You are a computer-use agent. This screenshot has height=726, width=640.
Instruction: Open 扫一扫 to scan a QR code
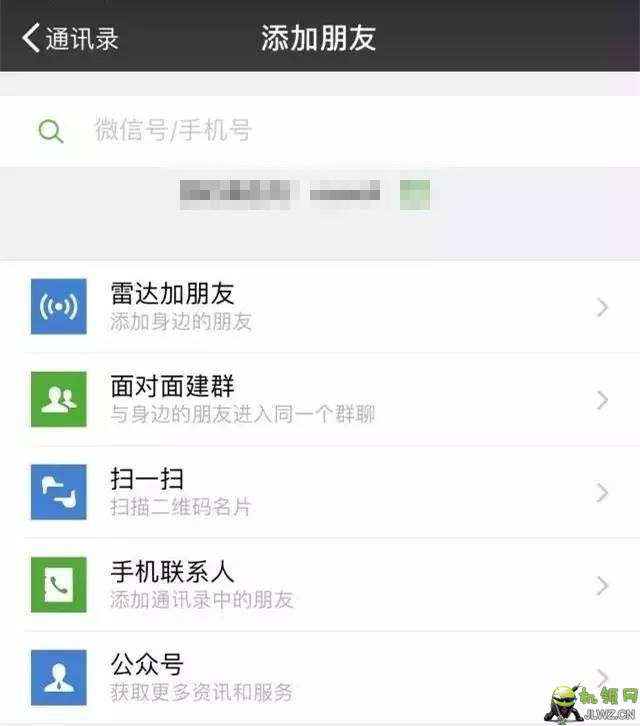tap(320, 492)
